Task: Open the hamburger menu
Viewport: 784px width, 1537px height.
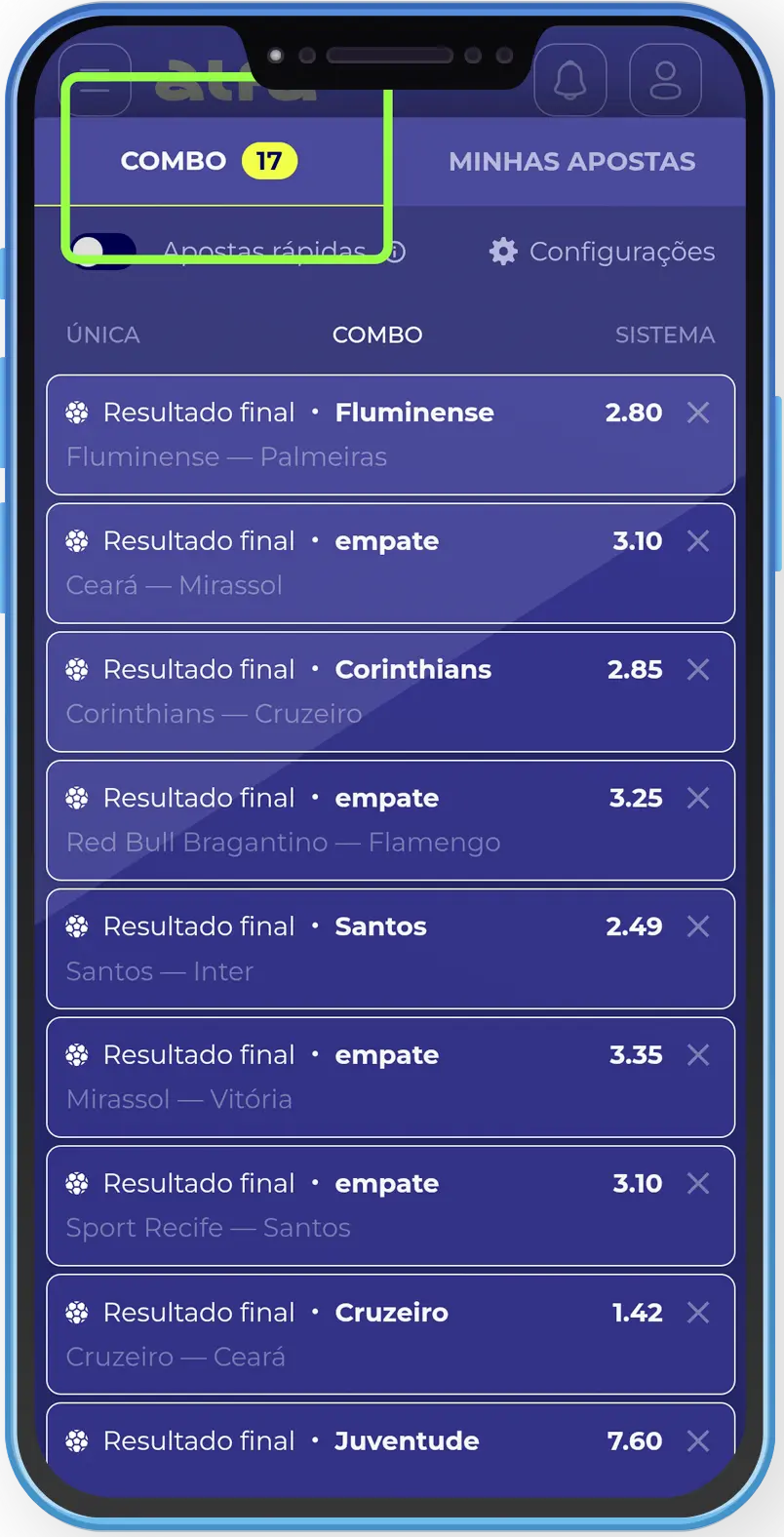Action: click(x=95, y=80)
